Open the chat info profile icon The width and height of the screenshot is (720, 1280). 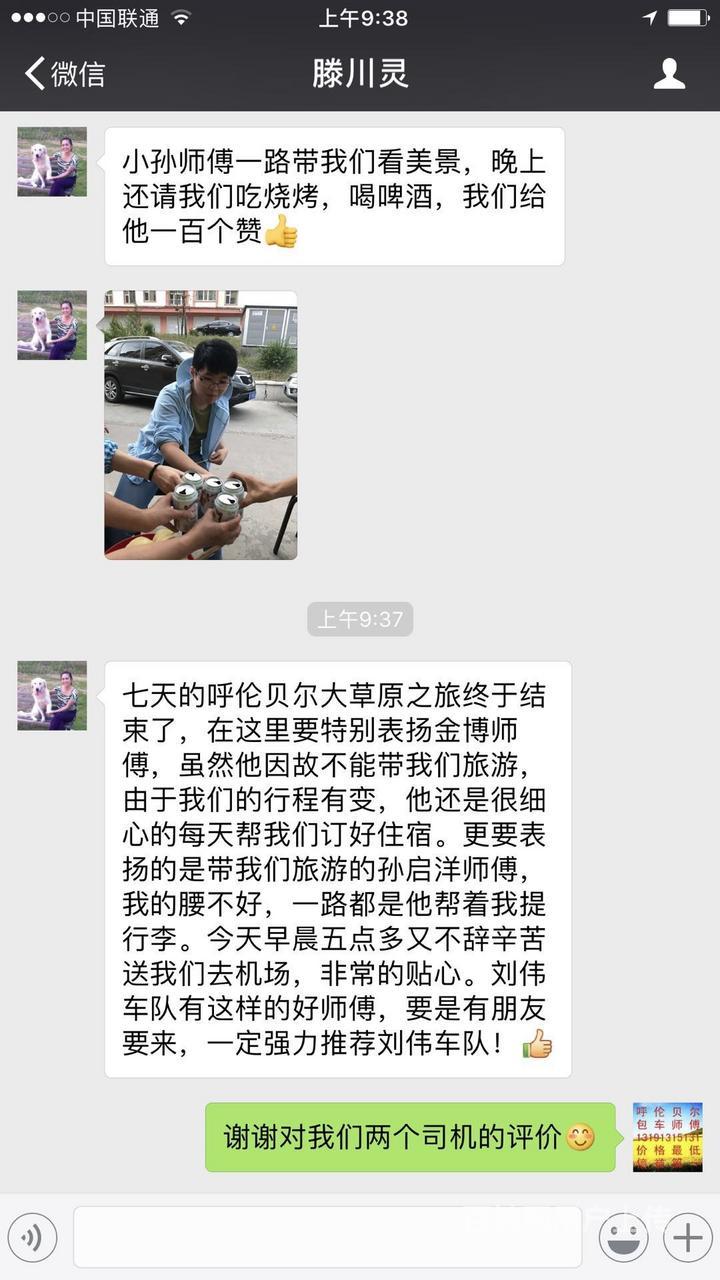(x=669, y=73)
